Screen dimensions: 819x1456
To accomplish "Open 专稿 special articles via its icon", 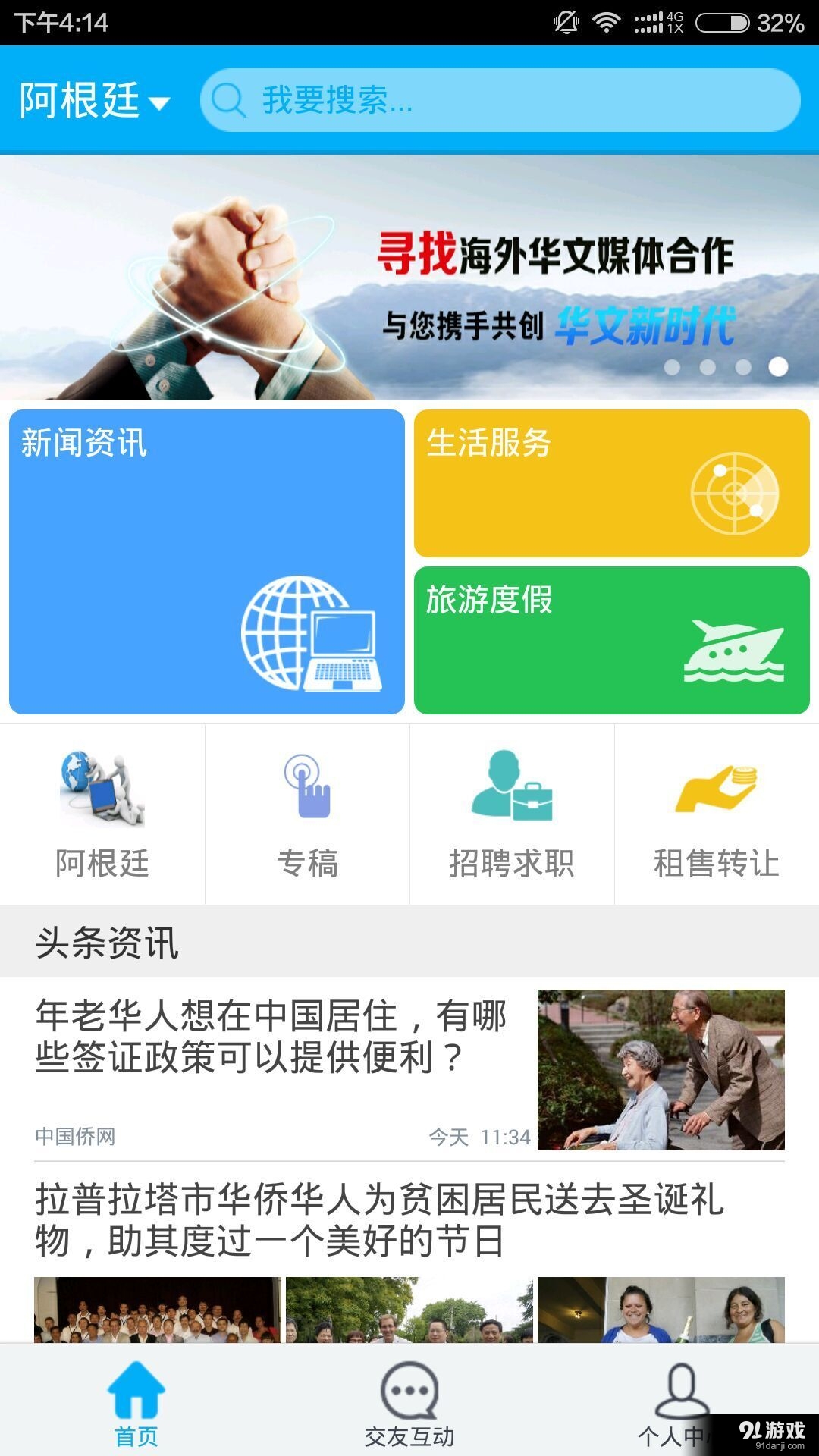I will tap(307, 811).
